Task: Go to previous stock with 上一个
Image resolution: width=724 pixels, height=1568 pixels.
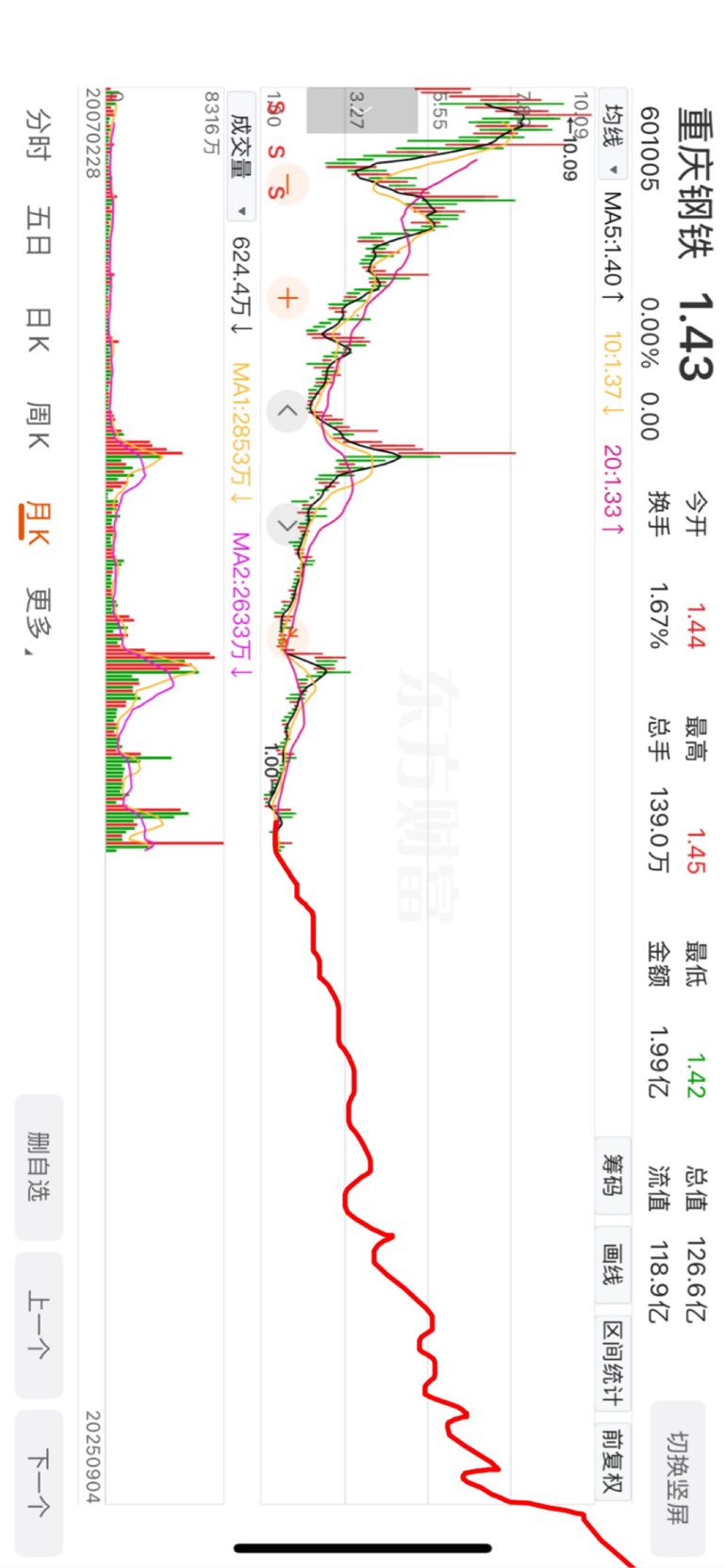Action: pos(39,1324)
